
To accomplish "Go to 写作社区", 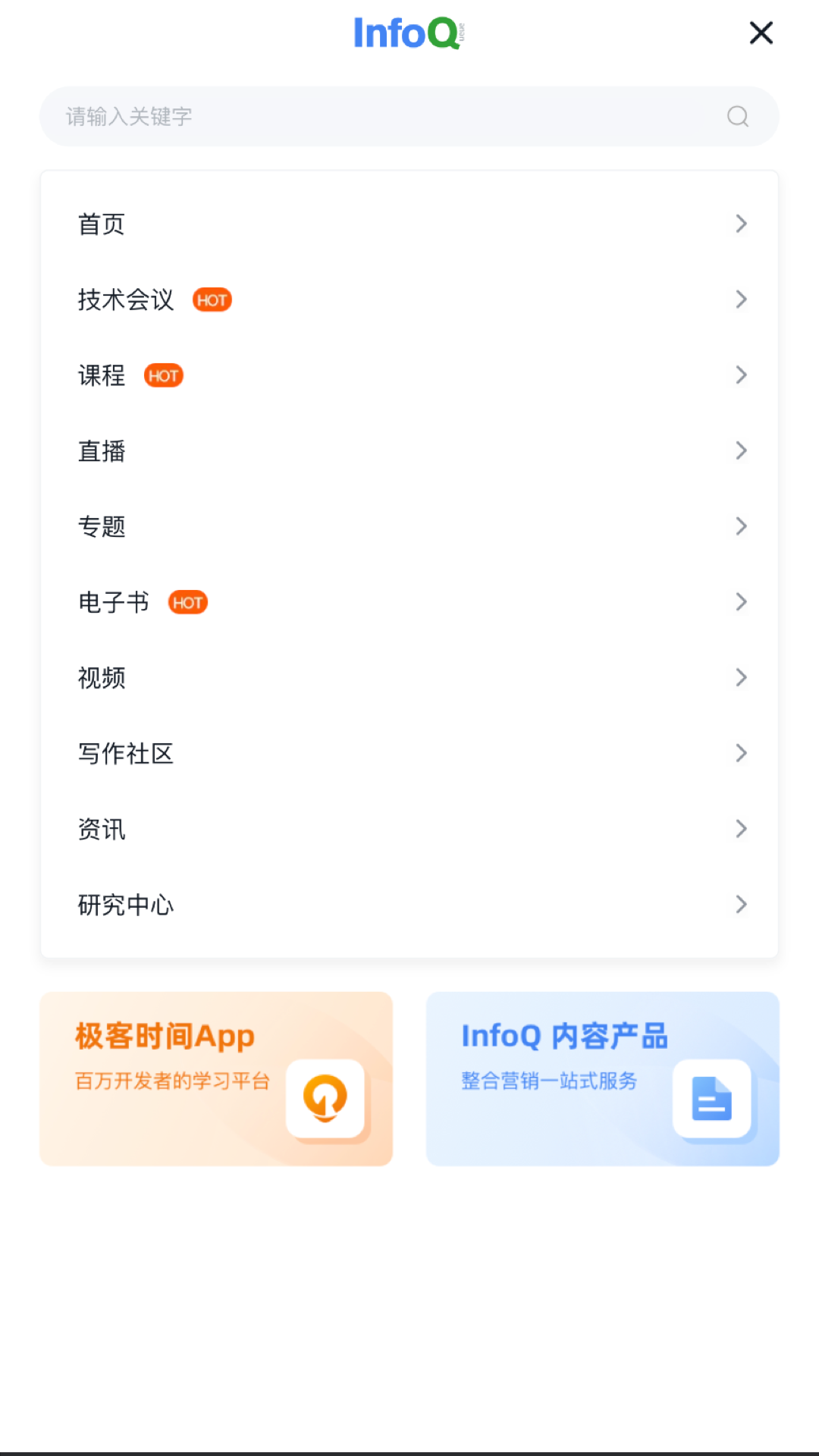I will 126,753.
